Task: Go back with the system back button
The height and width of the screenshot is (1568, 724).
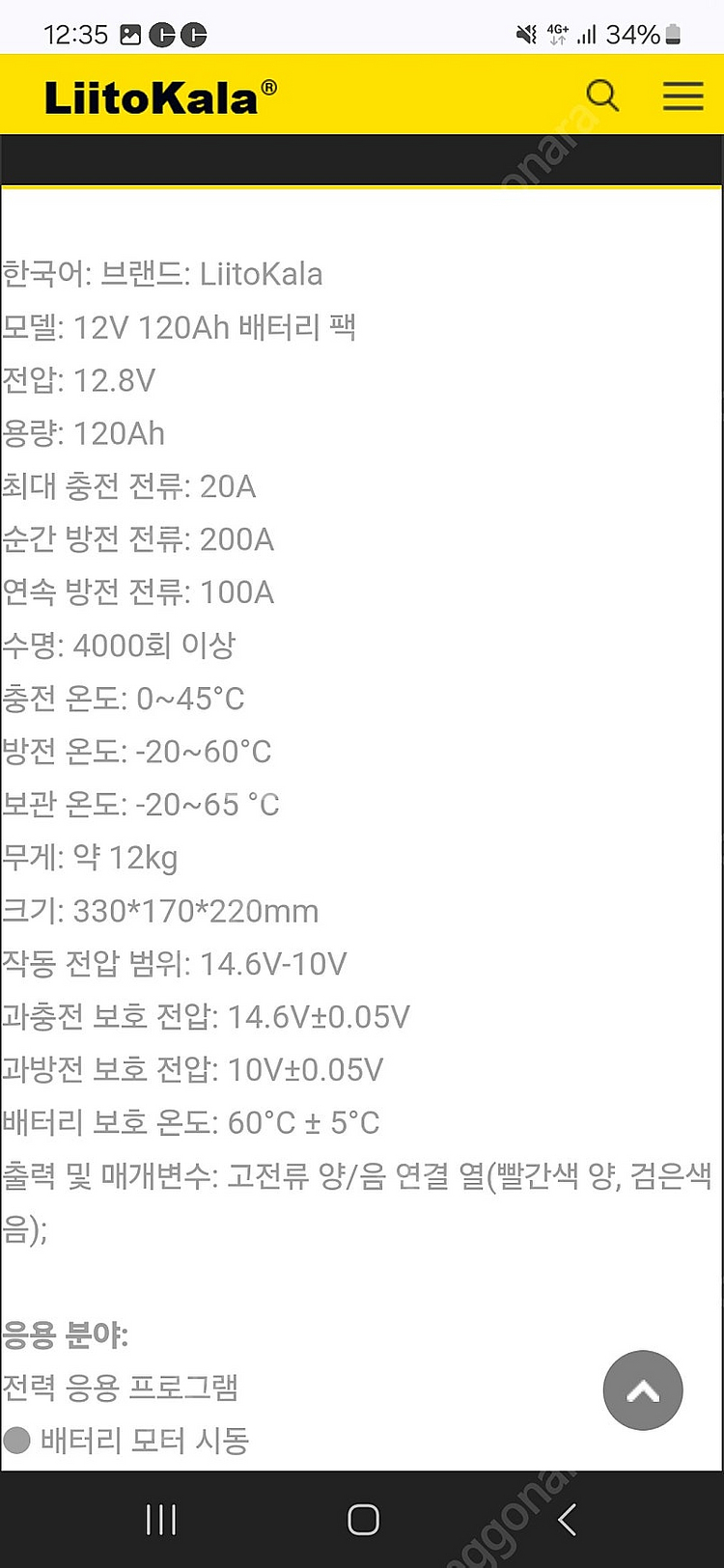Action: pos(567,1520)
